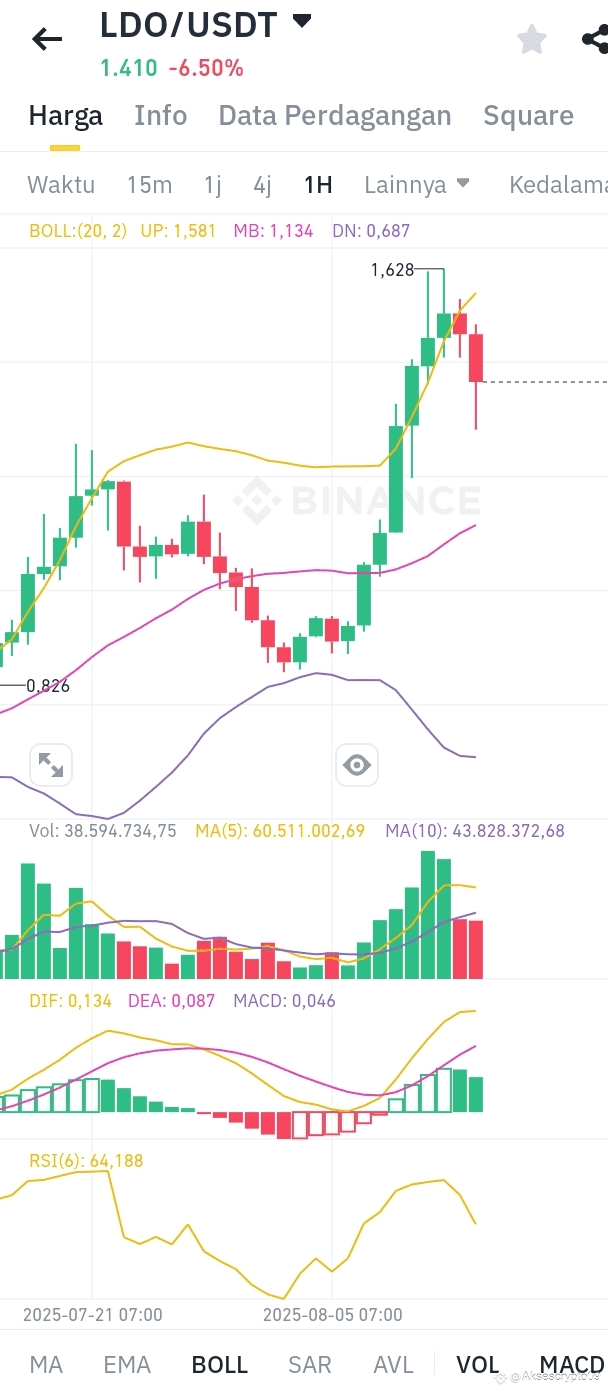Open the Data Perdagangan tab

(x=335, y=116)
